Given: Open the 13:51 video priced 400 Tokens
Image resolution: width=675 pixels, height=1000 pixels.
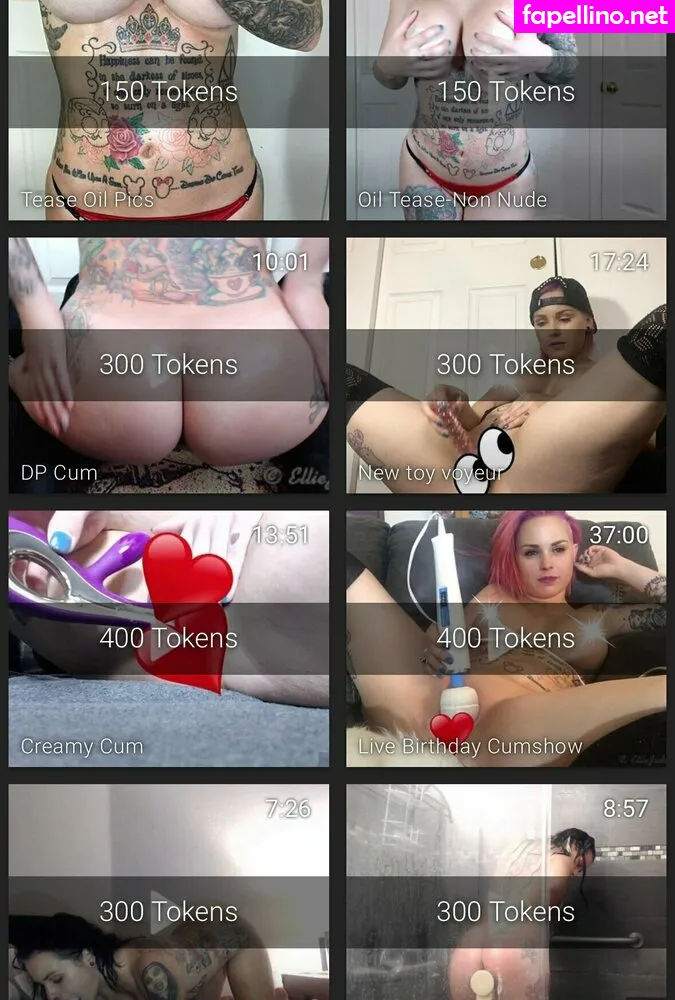Looking at the screenshot, I should click(x=168, y=638).
